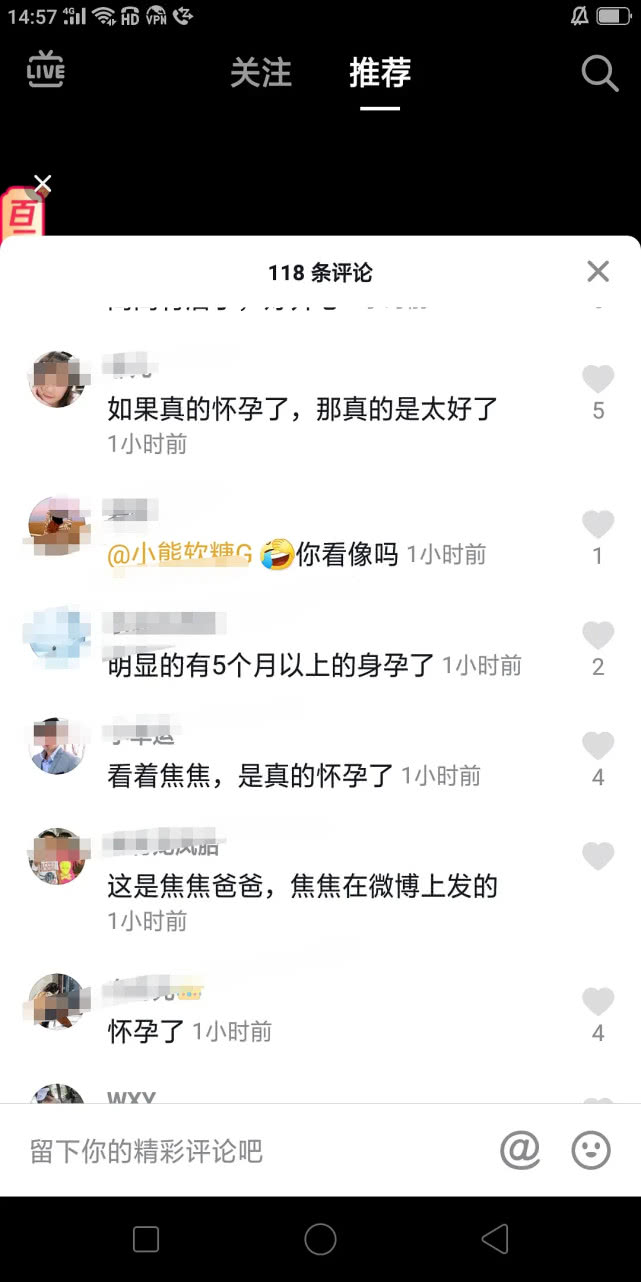
Task: Like the comment 看着焦焦，是真的怀孕了
Action: 598,746
